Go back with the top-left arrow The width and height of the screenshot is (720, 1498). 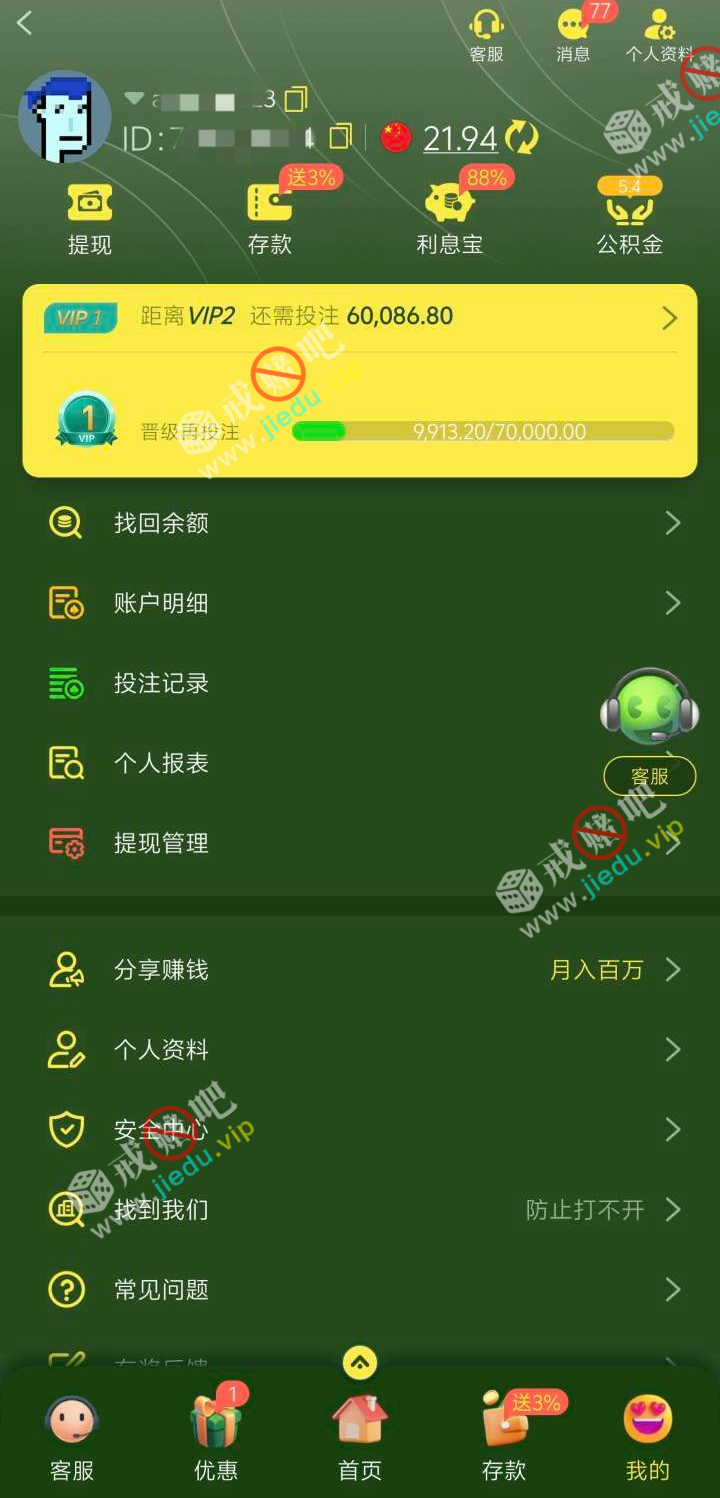(25, 23)
